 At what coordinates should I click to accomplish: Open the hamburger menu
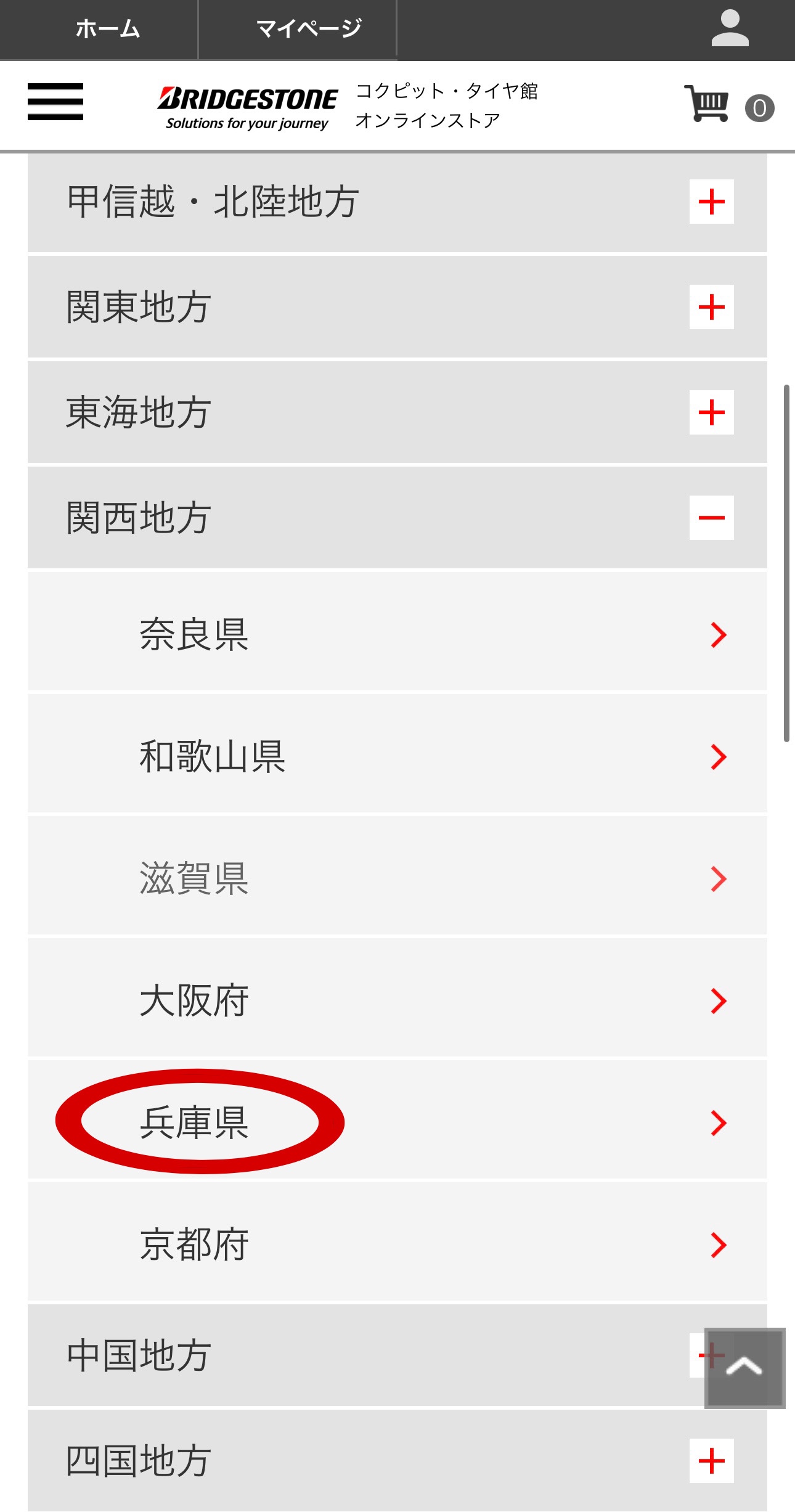pyautogui.click(x=55, y=102)
